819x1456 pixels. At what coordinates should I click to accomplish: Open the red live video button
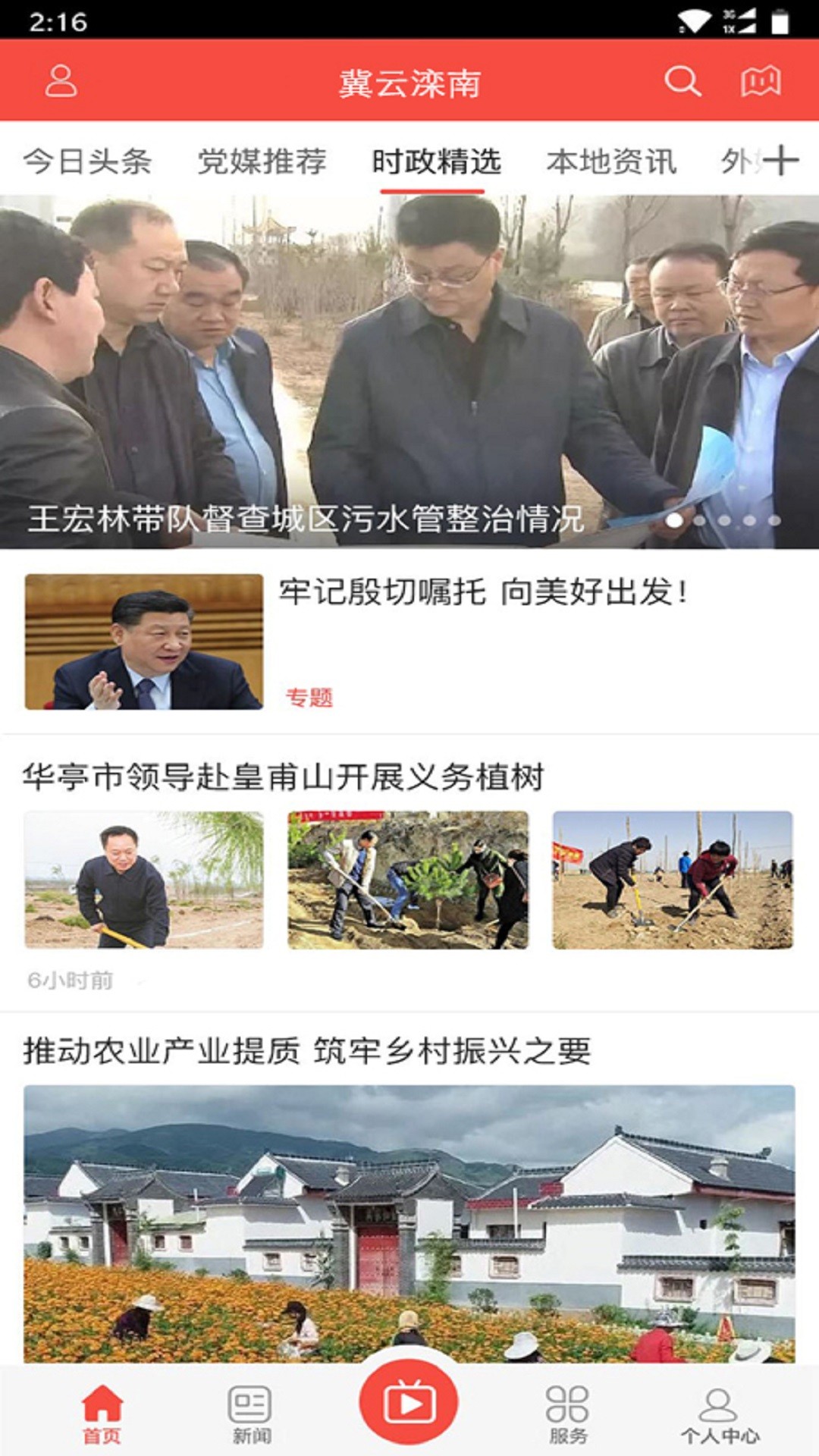point(409,1402)
